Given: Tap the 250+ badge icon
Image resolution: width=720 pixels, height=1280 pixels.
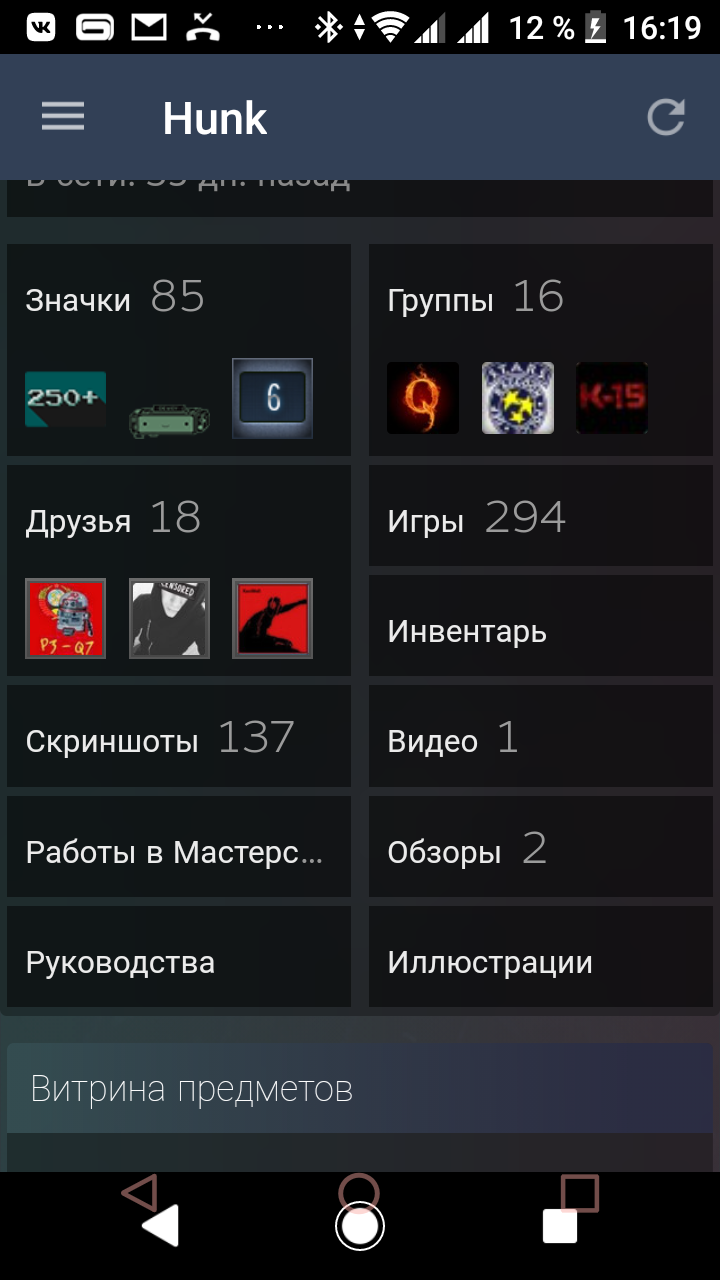Looking at the screenshot, I should [66, 399].
